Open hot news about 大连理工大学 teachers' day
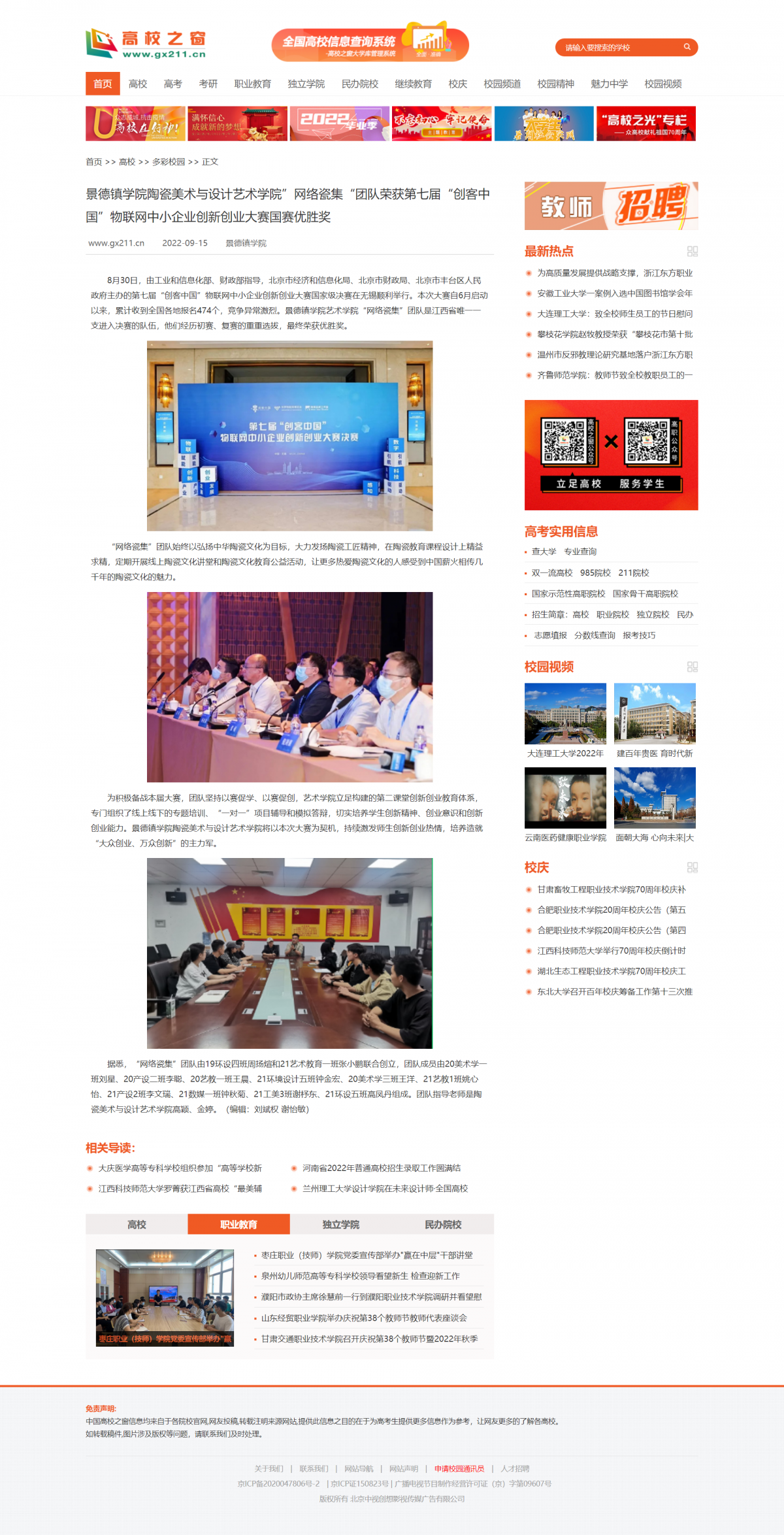The height and width of the screenshot is (1535, 784). (614, 314)
